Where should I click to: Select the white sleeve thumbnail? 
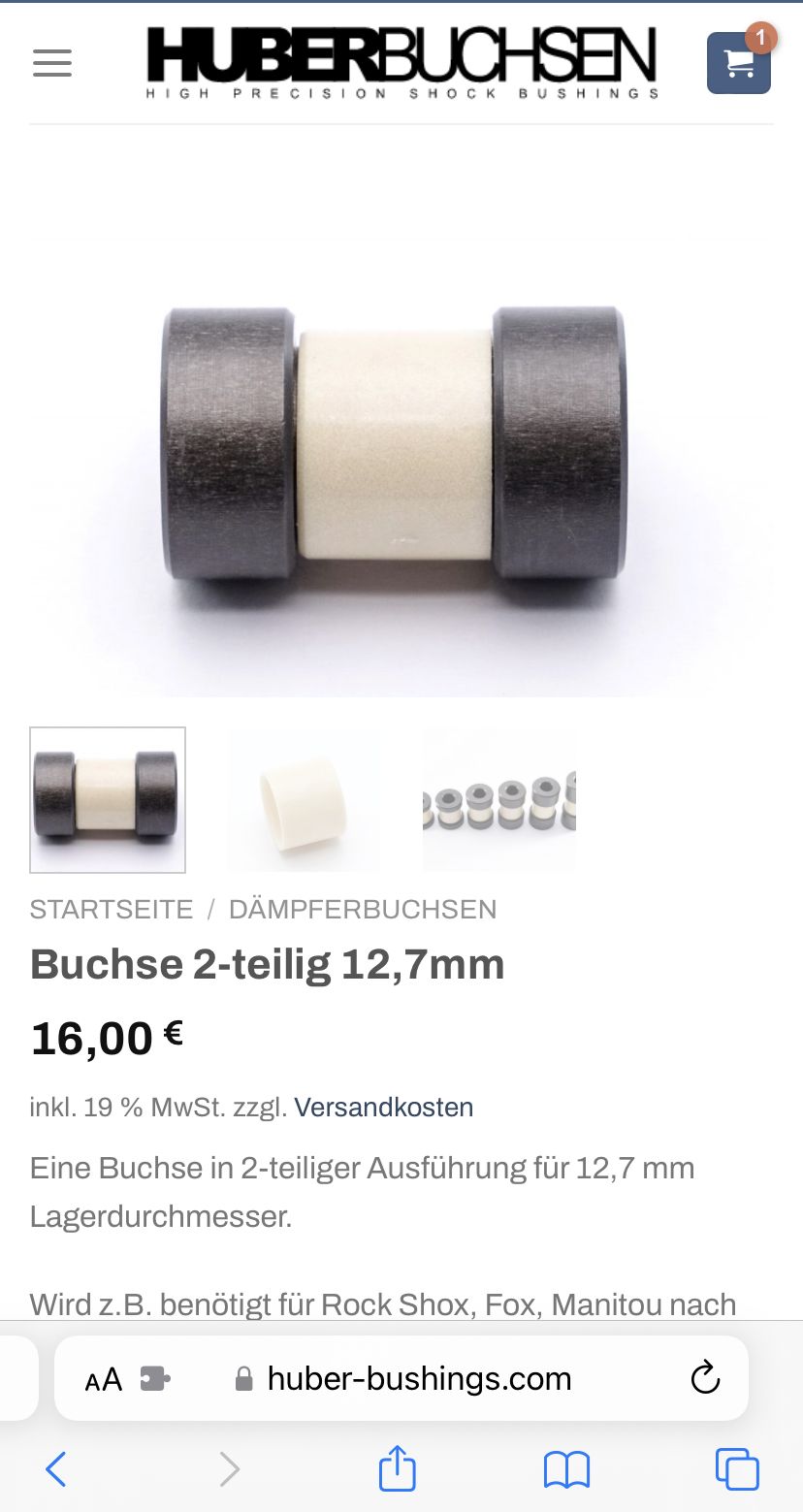[303, 799]
